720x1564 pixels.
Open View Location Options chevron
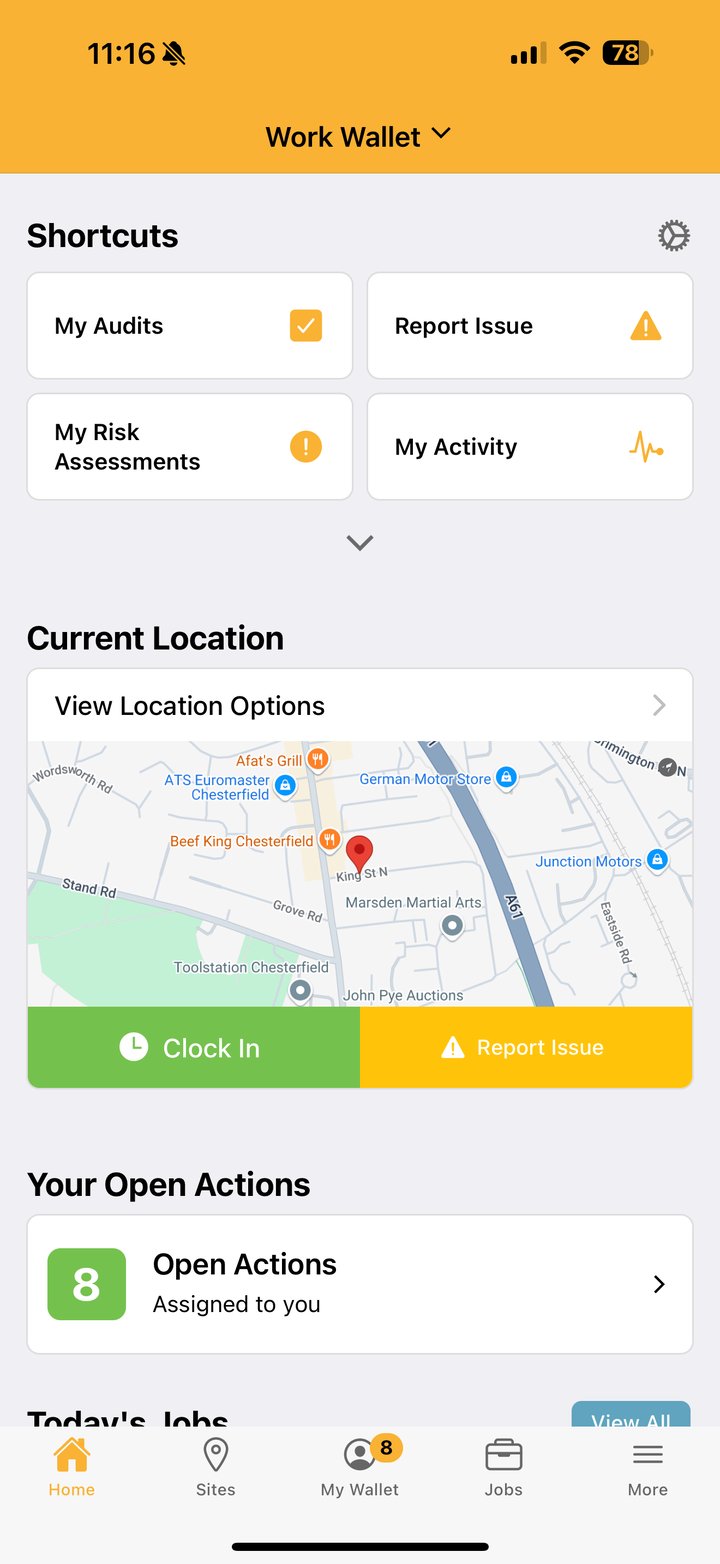[x=659, y=705]
